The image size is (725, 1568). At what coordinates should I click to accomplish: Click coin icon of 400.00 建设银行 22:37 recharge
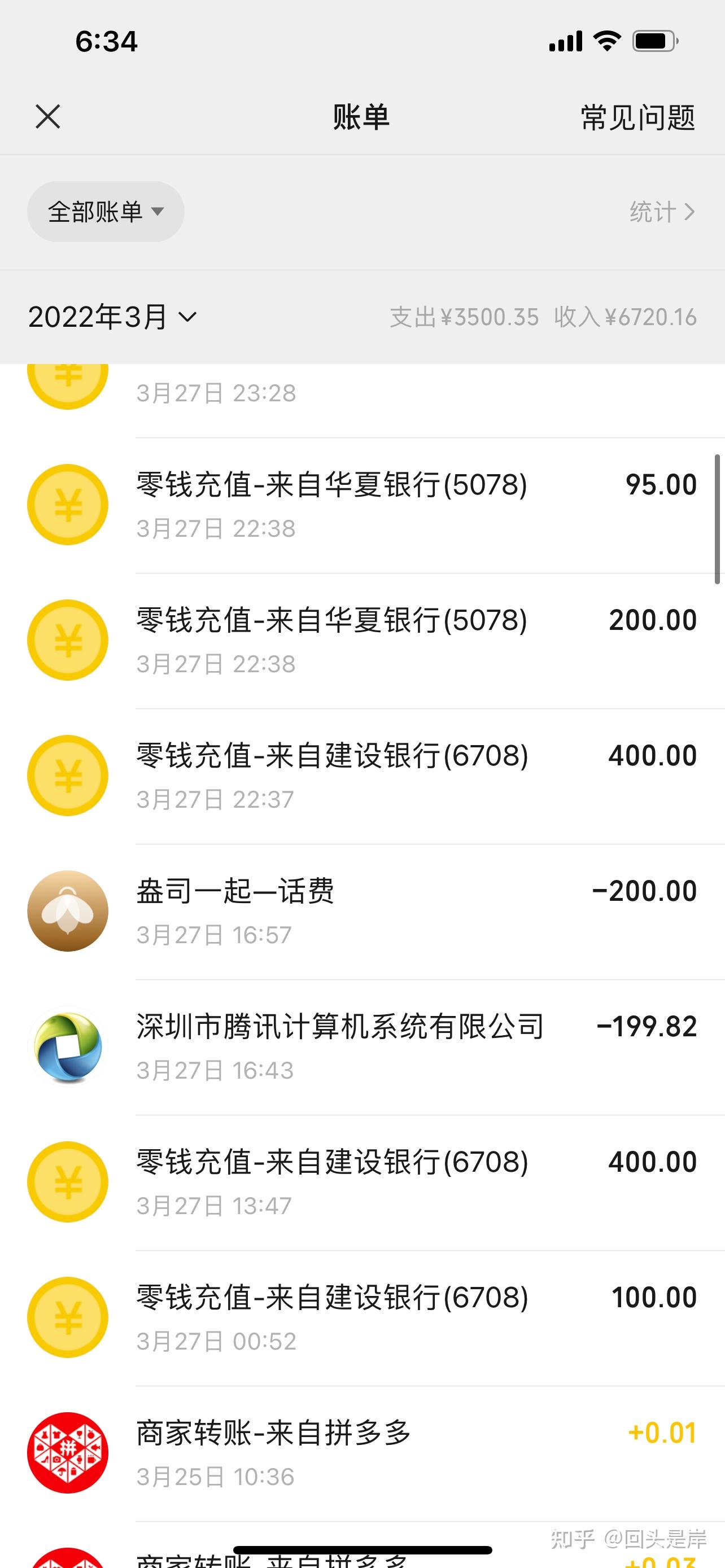pyautogui.click(x=67, y=775)
